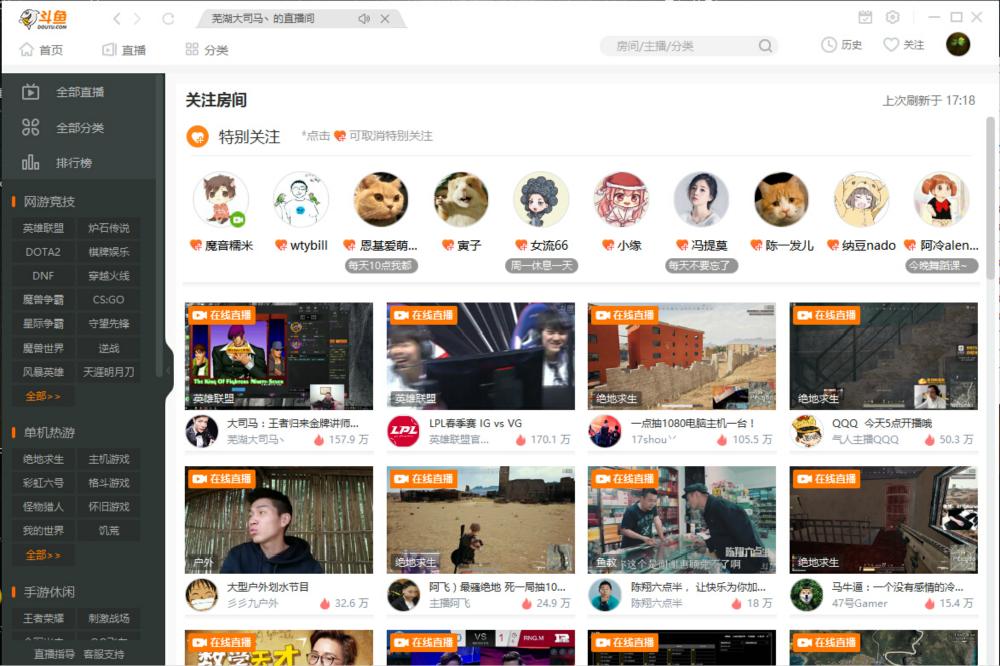The width and height of the screenshot is (1000, 666).
Task: Open the 大型户外划水节目 stream
Action: pos(278,520)
